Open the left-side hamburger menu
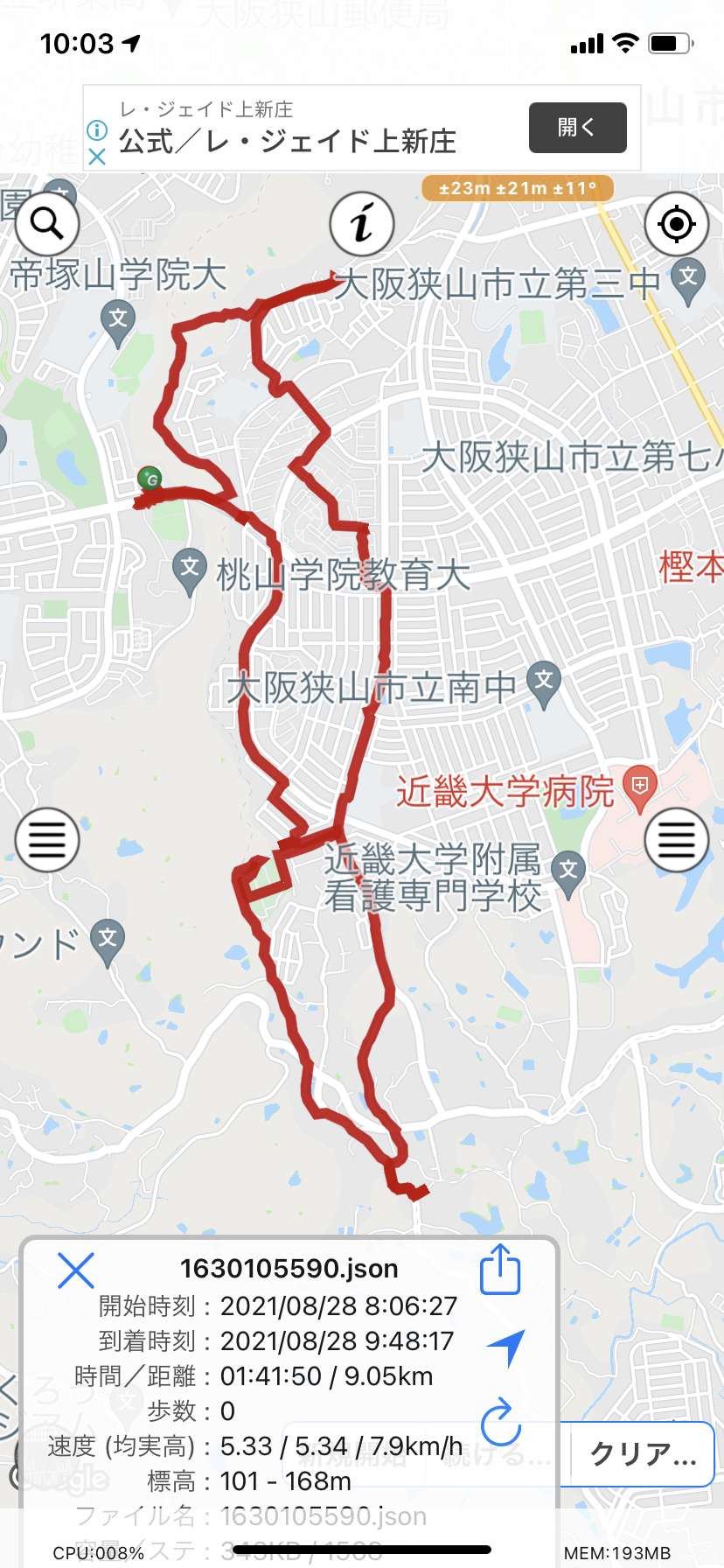 coord(47,840)
